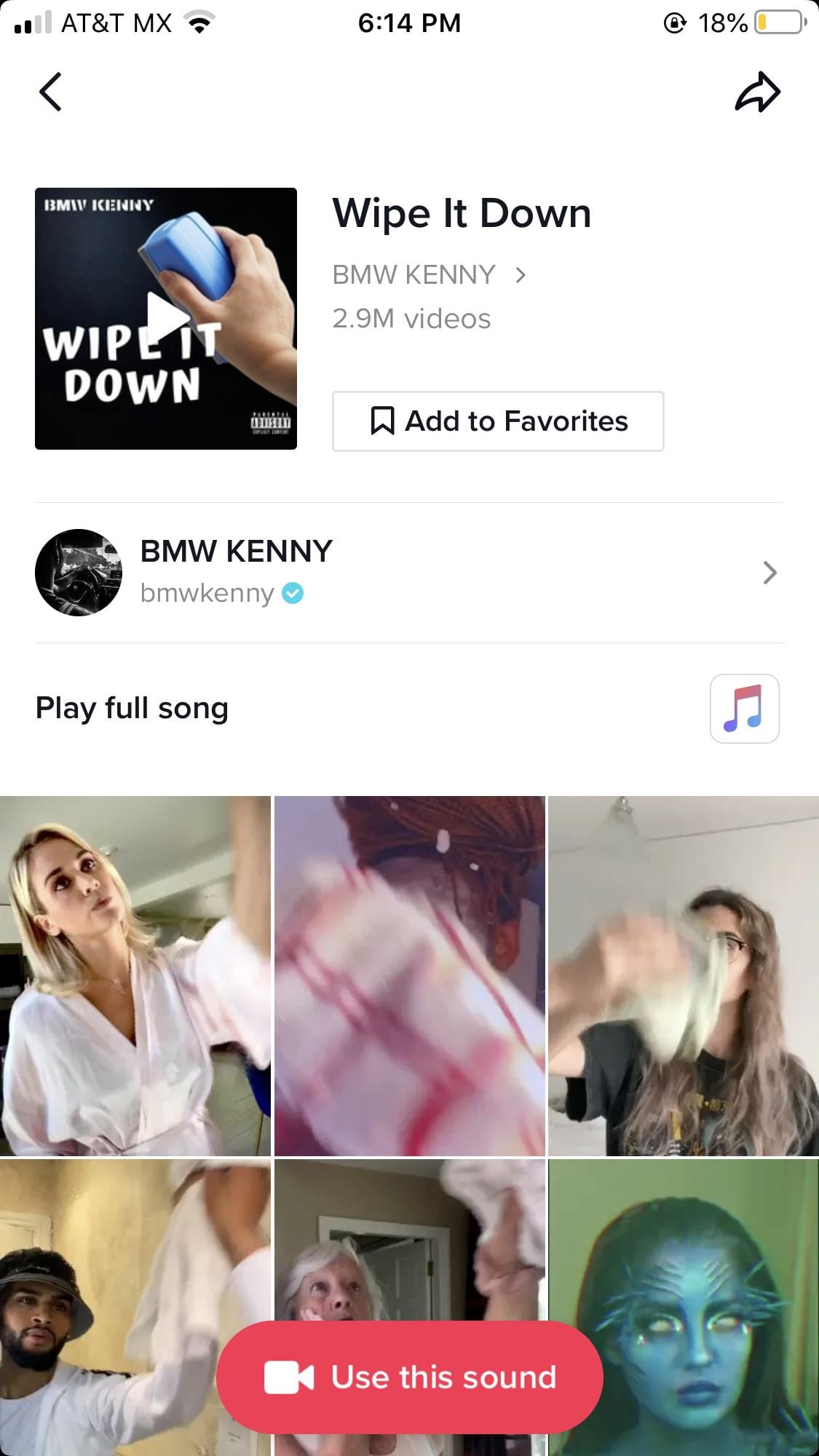Open the bmwkenny profile row
Image resolution: width=819 pixels, height=1456 pixels.
[x=409, y=573]
